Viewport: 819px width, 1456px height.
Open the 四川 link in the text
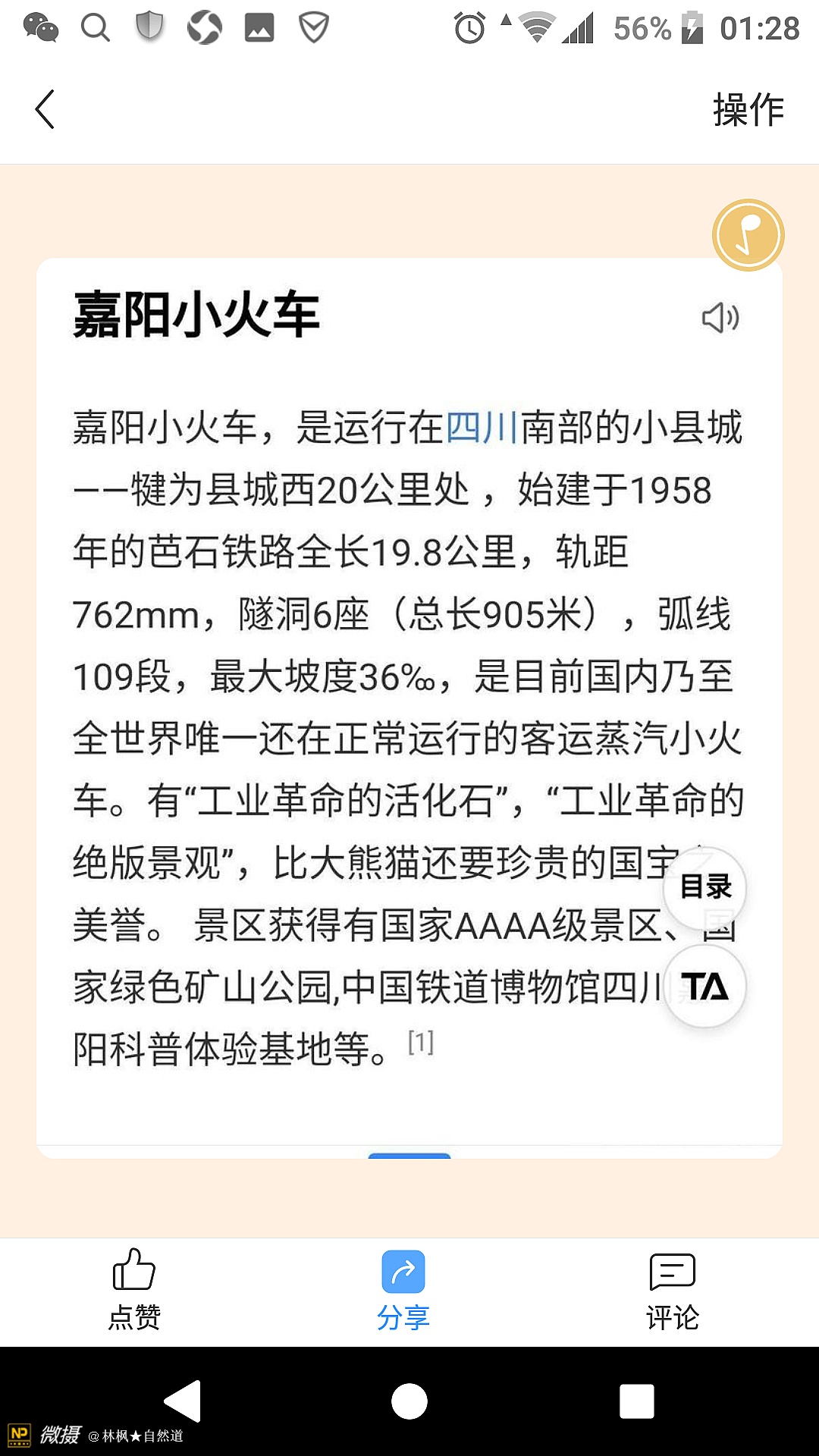pyautogui.click(x=482, y=427)
